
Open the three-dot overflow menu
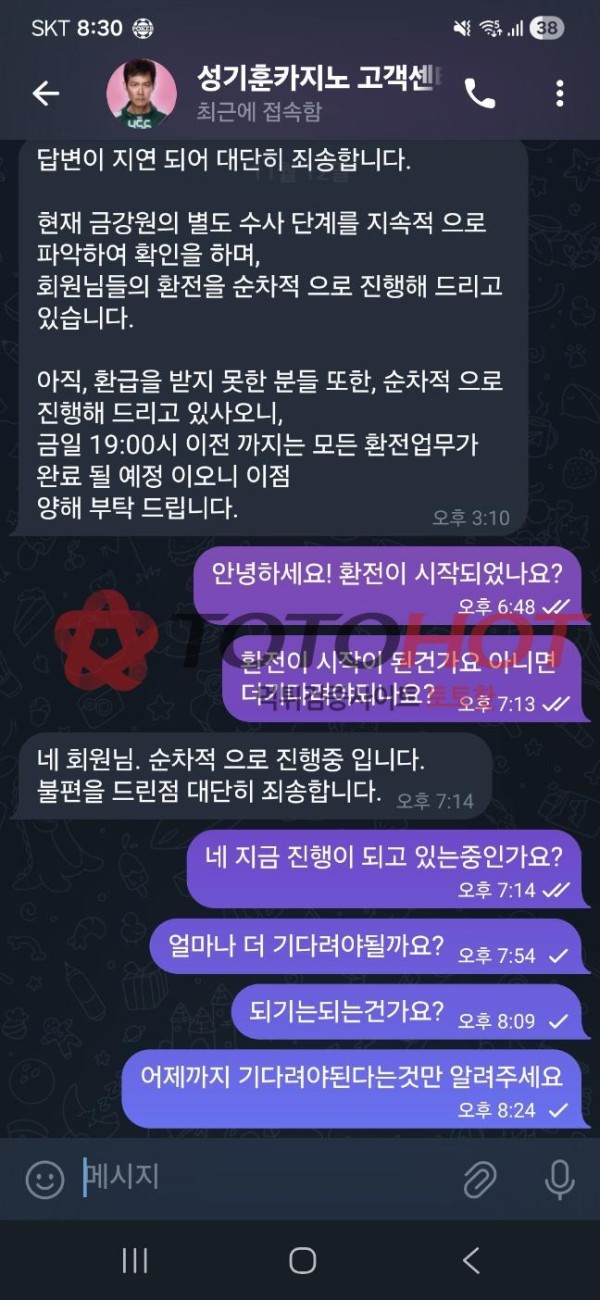[560, 94]
